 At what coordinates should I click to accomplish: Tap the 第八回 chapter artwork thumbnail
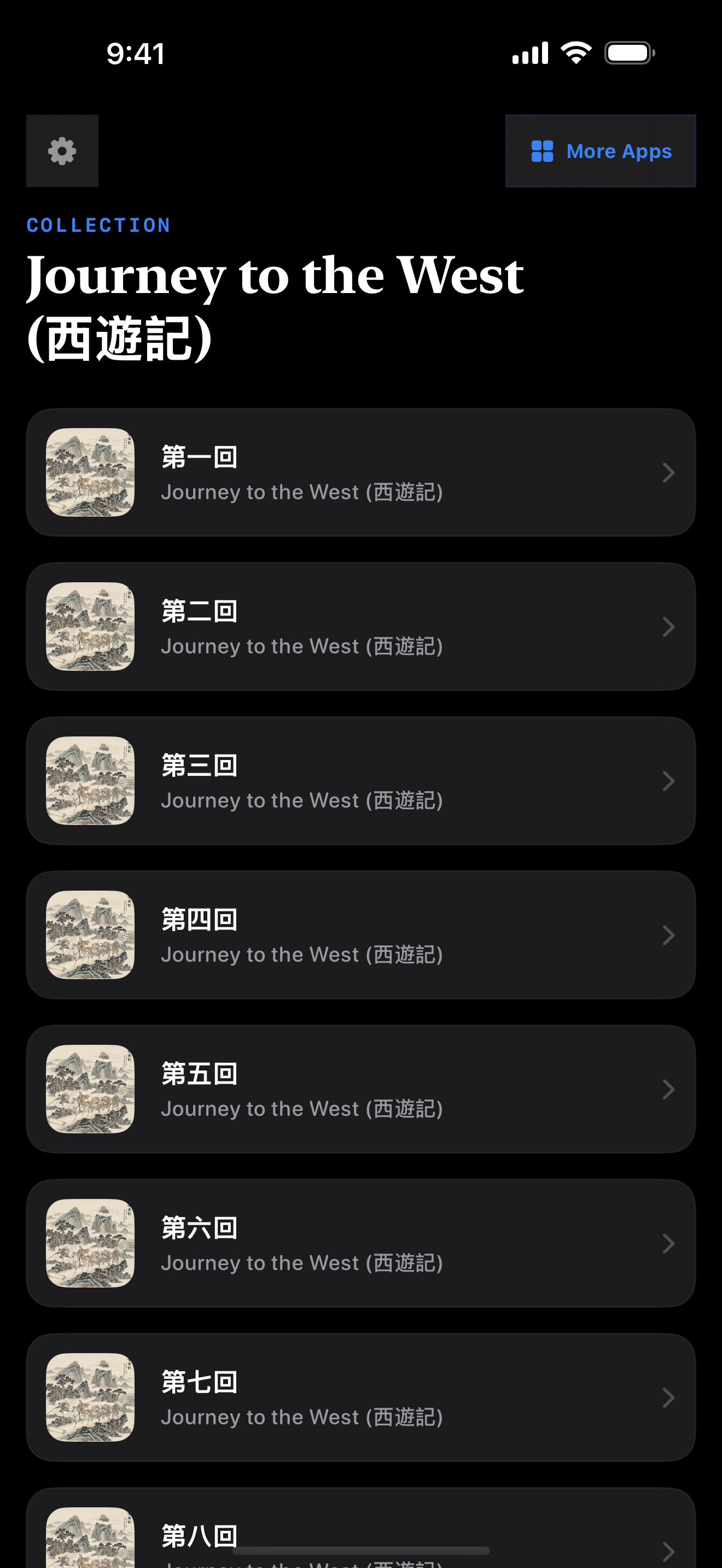[90, 1540]
